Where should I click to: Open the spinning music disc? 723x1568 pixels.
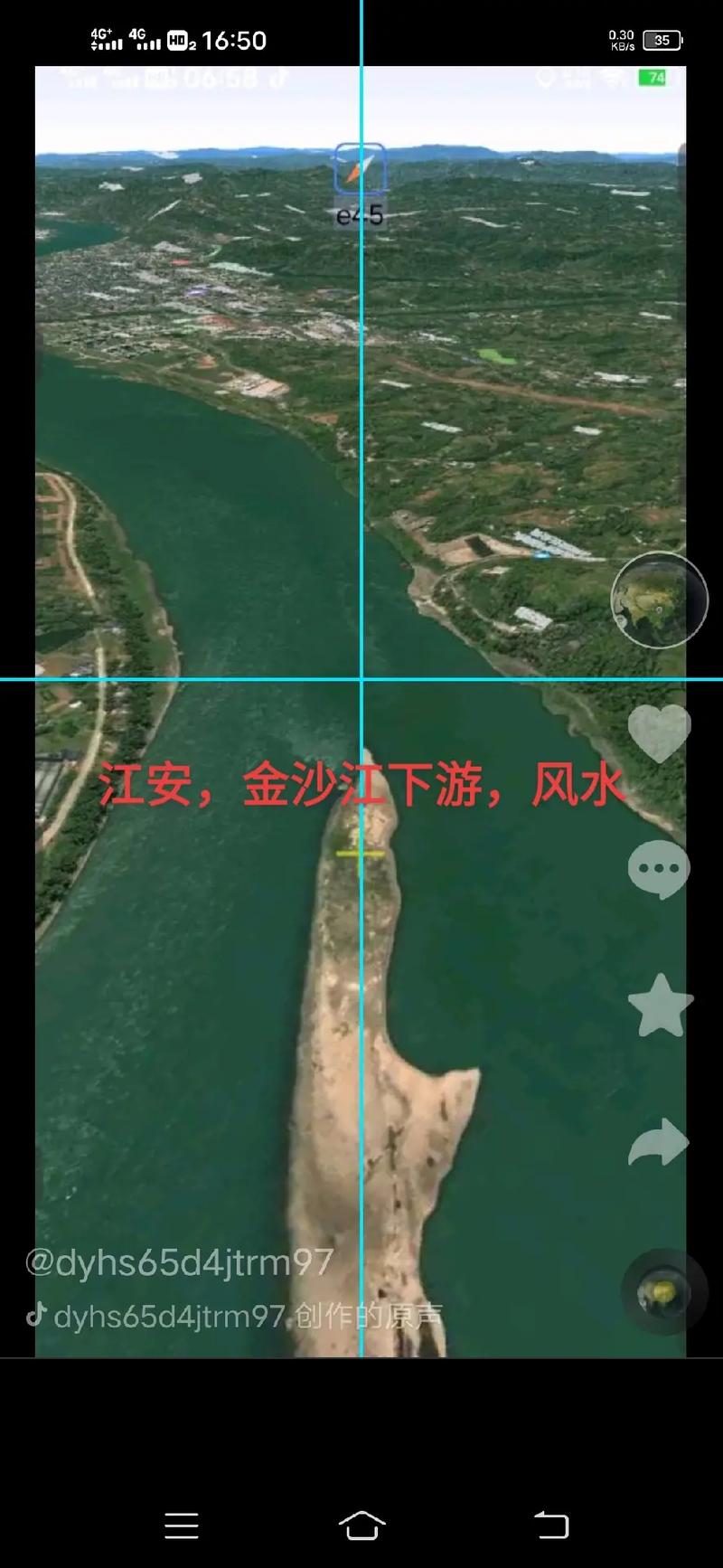tap(664, 1291)
